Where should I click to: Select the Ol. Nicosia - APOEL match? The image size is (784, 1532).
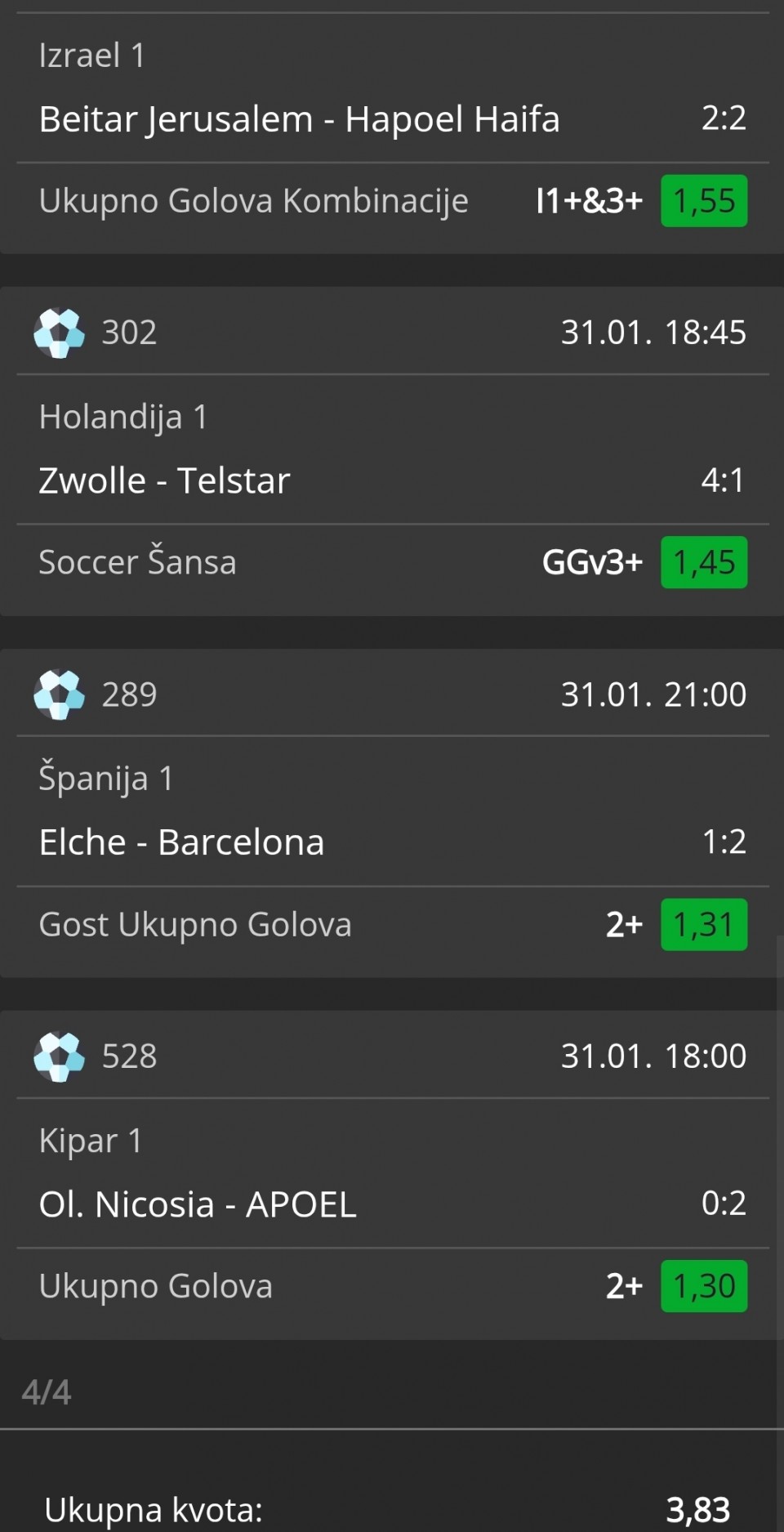198,1204
